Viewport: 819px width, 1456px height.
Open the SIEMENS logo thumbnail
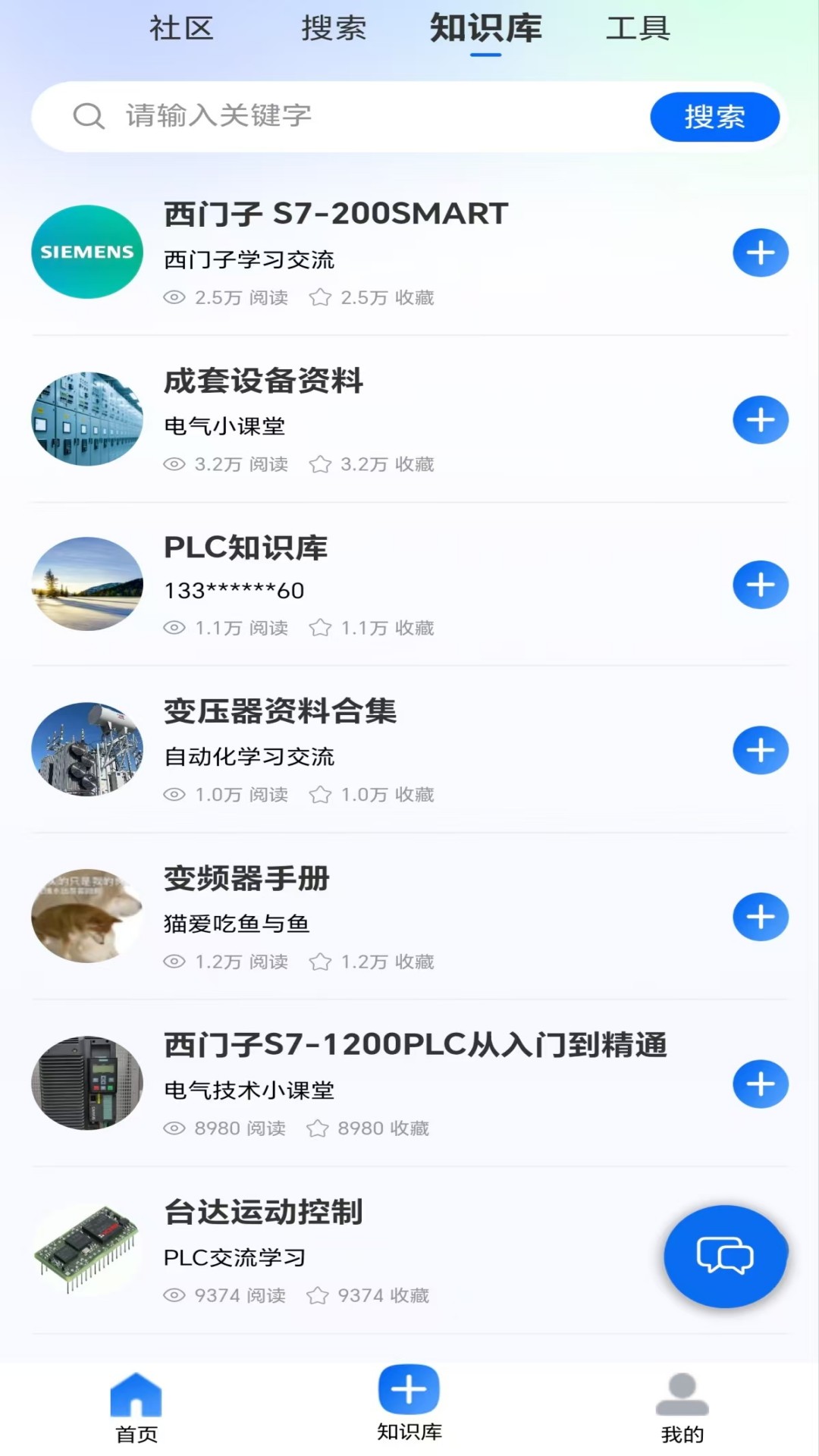pos(86,250)
